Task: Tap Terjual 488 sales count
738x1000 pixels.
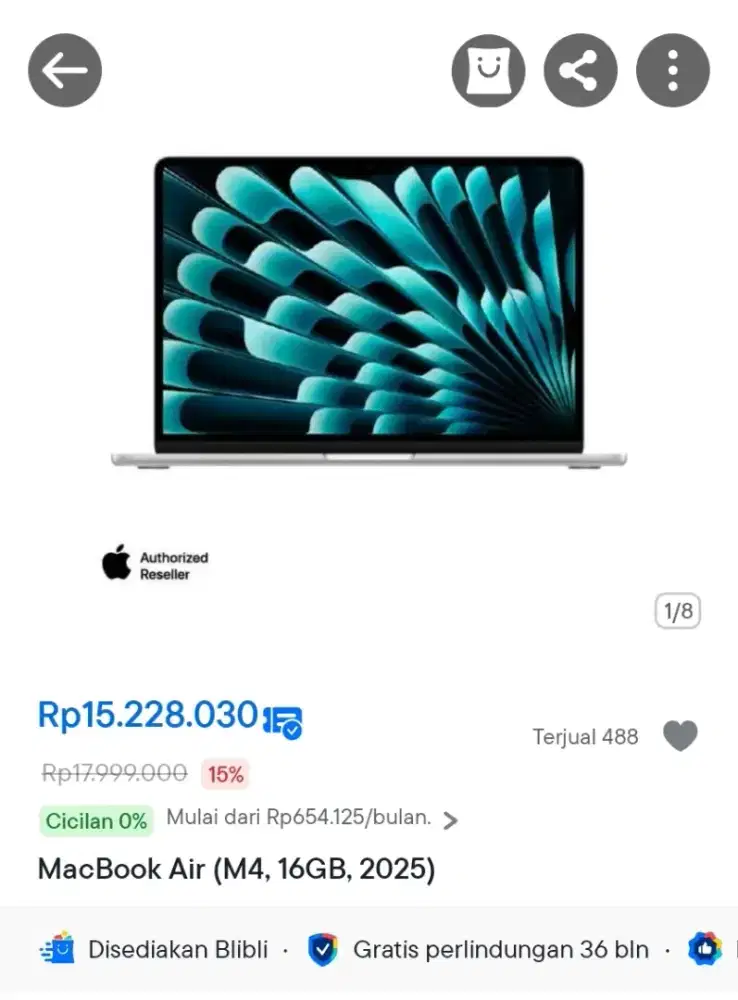Action: pos(585,737)
